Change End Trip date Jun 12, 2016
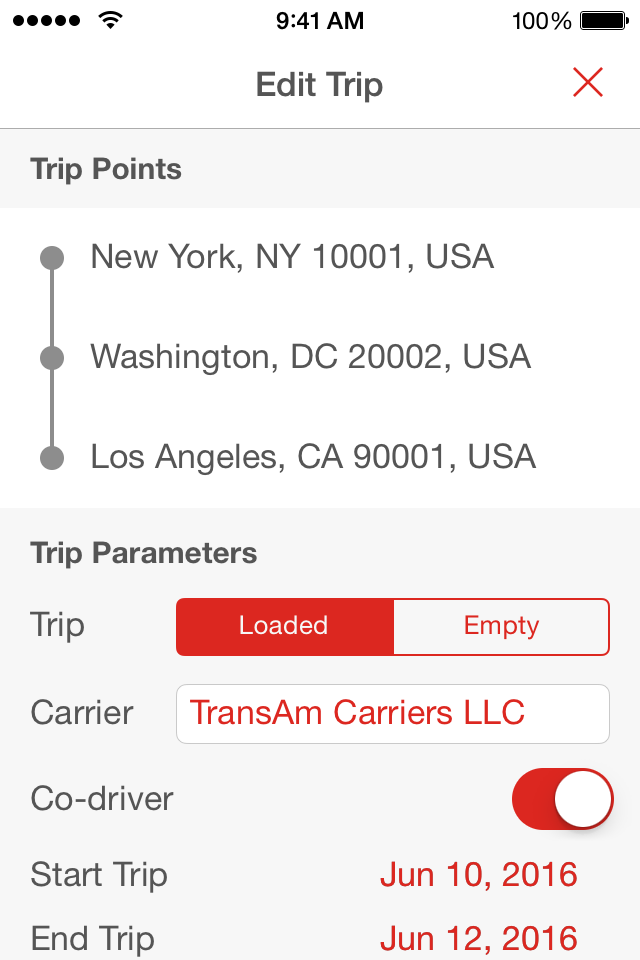The width and height of the screenshot is (640, 960). pyautogui.click(x=478, y=938)
